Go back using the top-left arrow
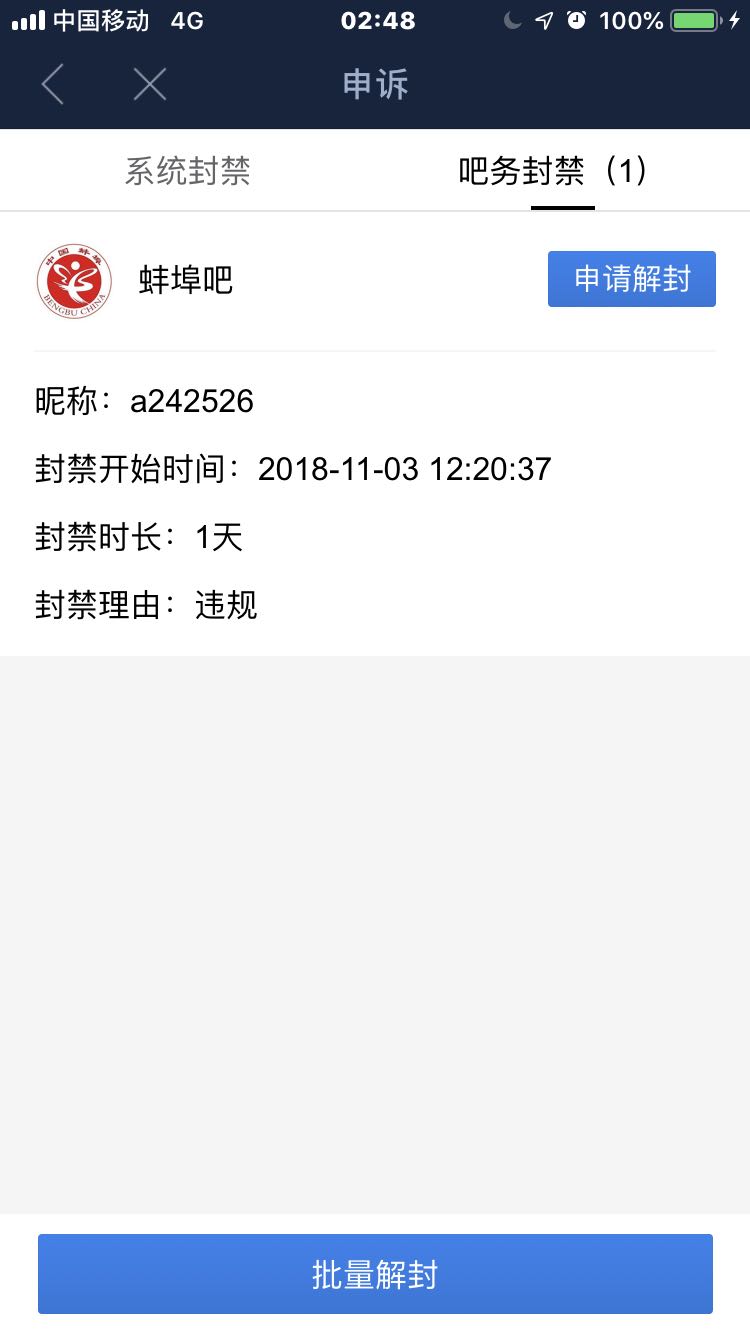 (54, 84)
